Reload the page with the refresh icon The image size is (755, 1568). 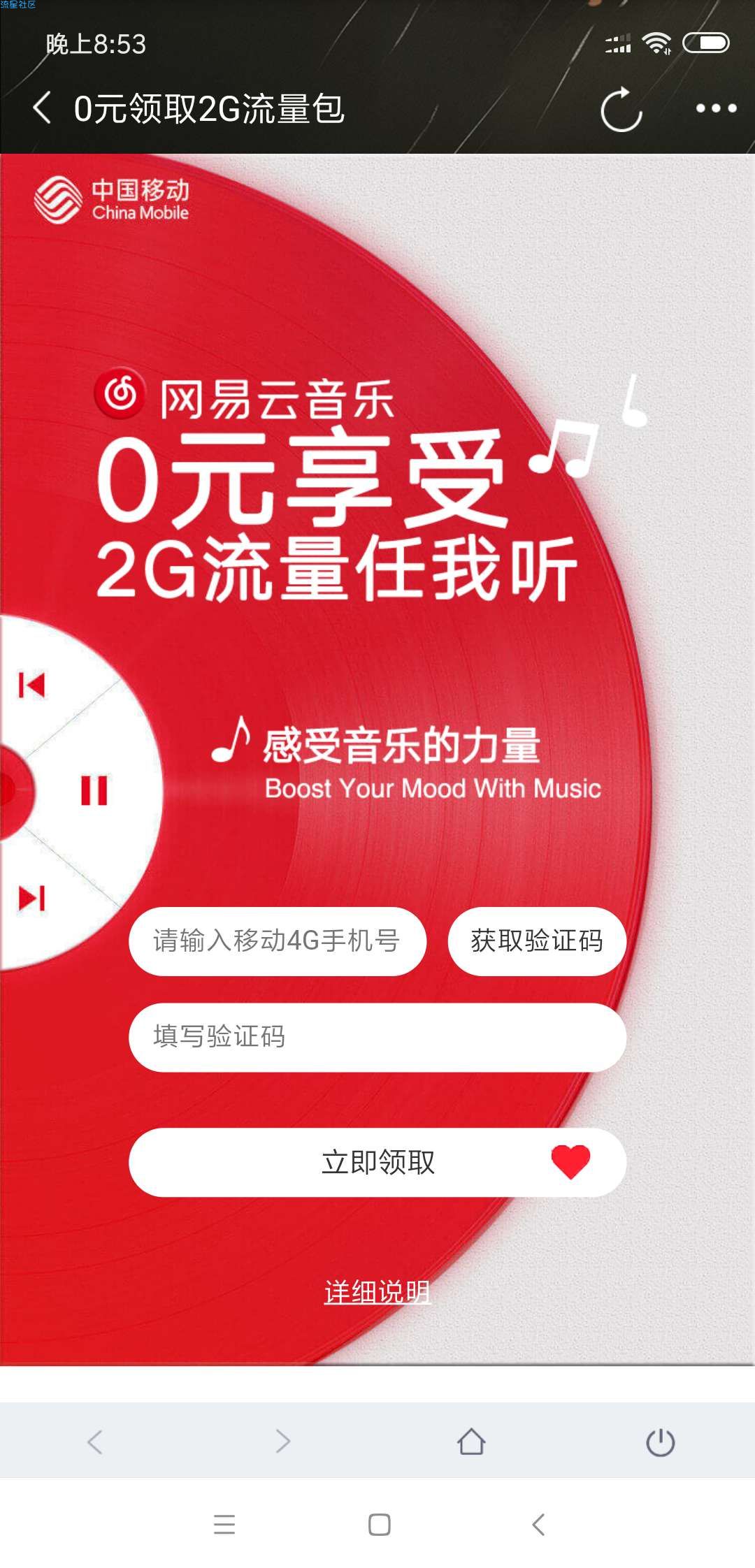point(621,109)
